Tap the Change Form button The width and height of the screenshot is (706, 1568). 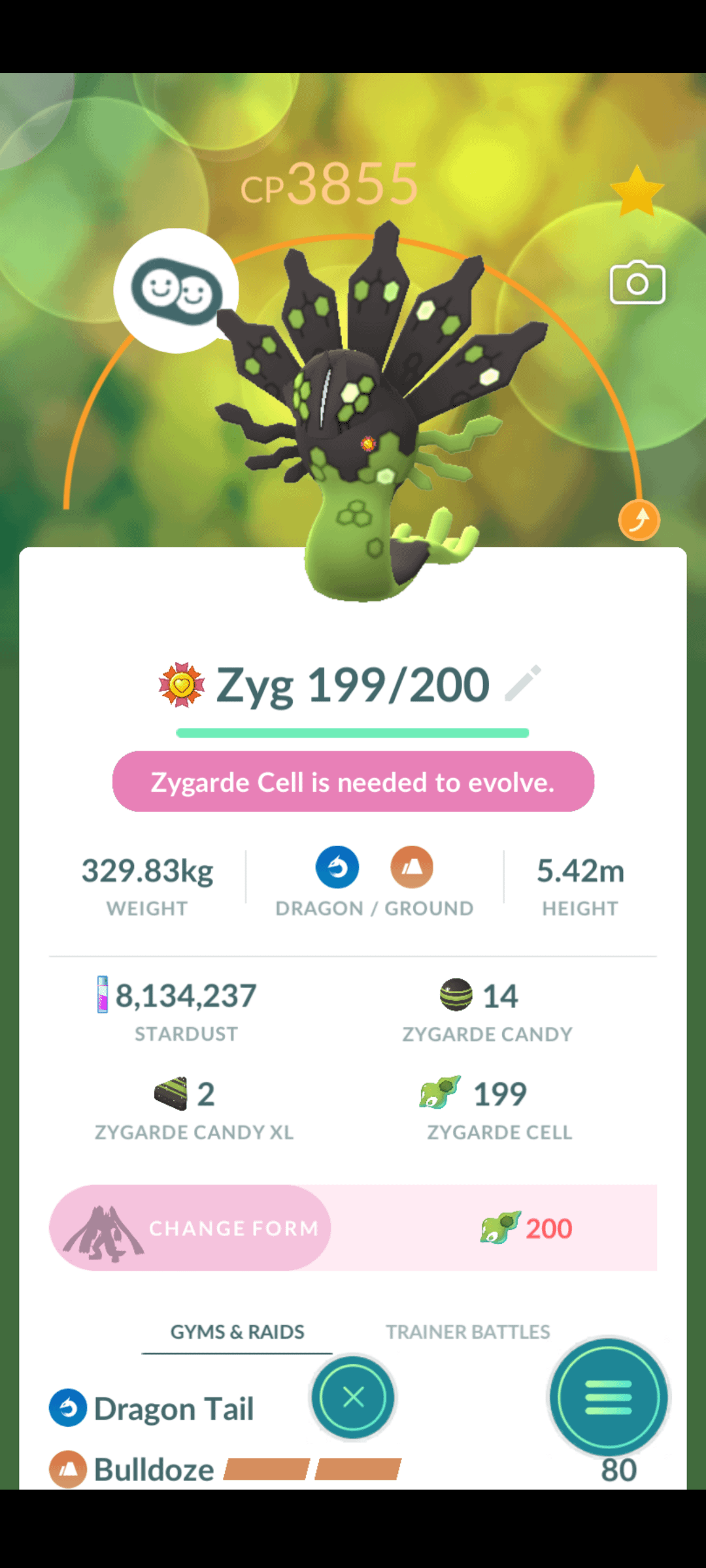[190, 1228]
